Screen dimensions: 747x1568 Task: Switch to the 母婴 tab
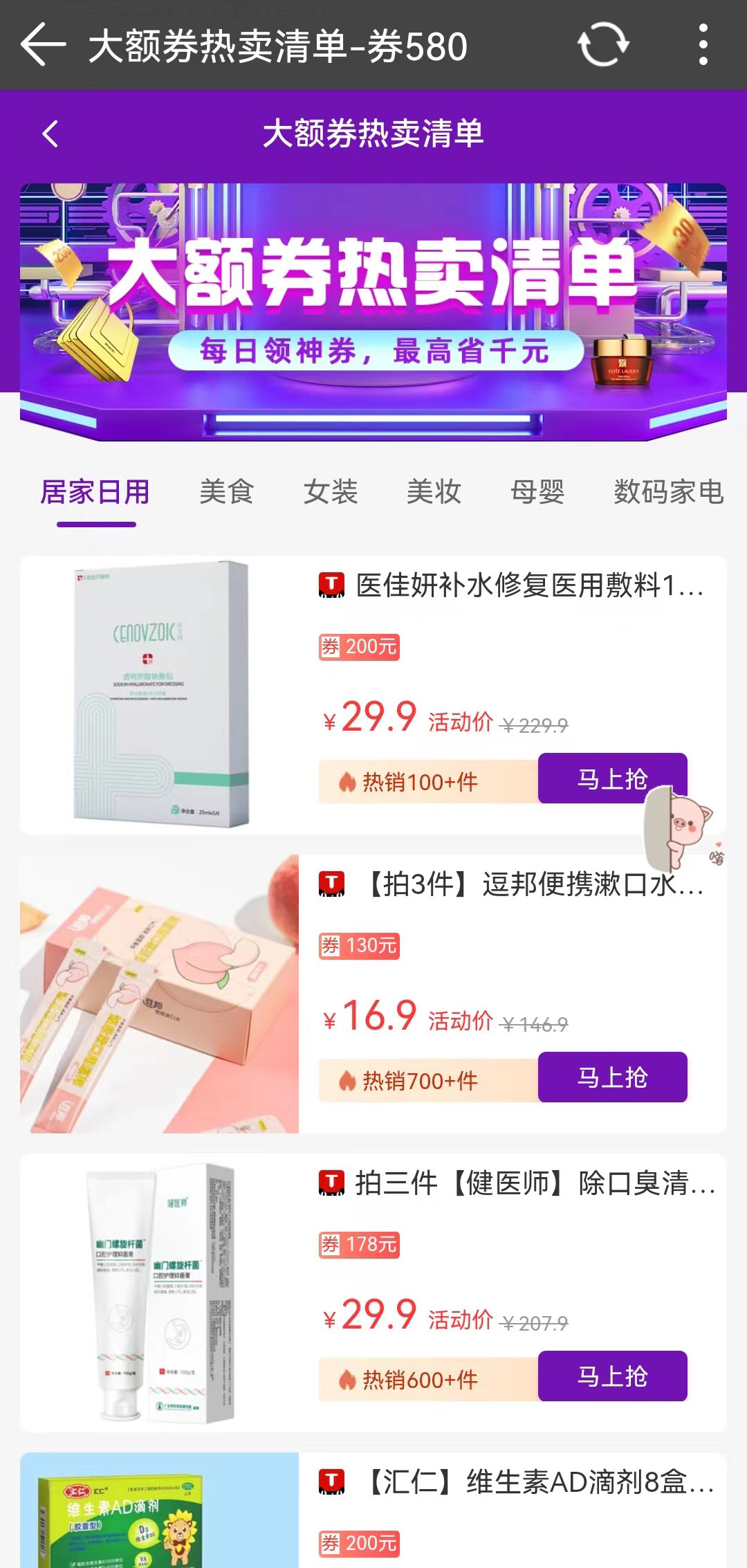(537, 493)
